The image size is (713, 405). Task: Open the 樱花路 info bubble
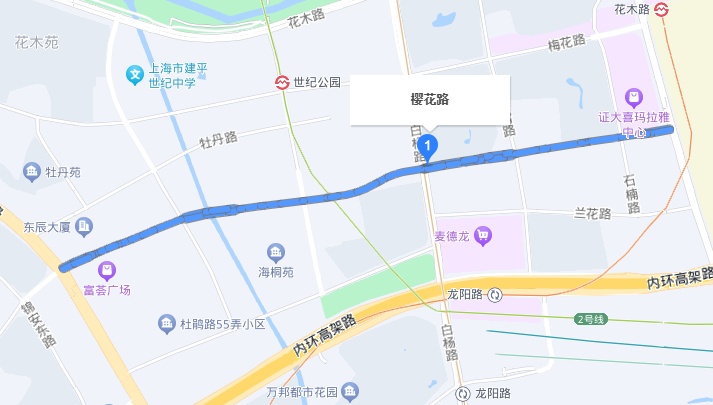pyautogui.click(x=430, y=100)
